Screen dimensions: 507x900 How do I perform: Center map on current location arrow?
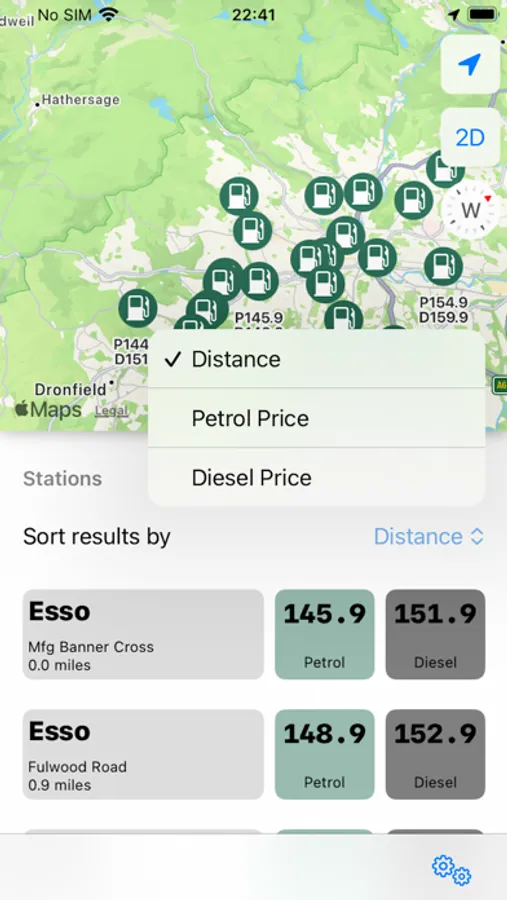pyautogui.click(x=470, y=64)
